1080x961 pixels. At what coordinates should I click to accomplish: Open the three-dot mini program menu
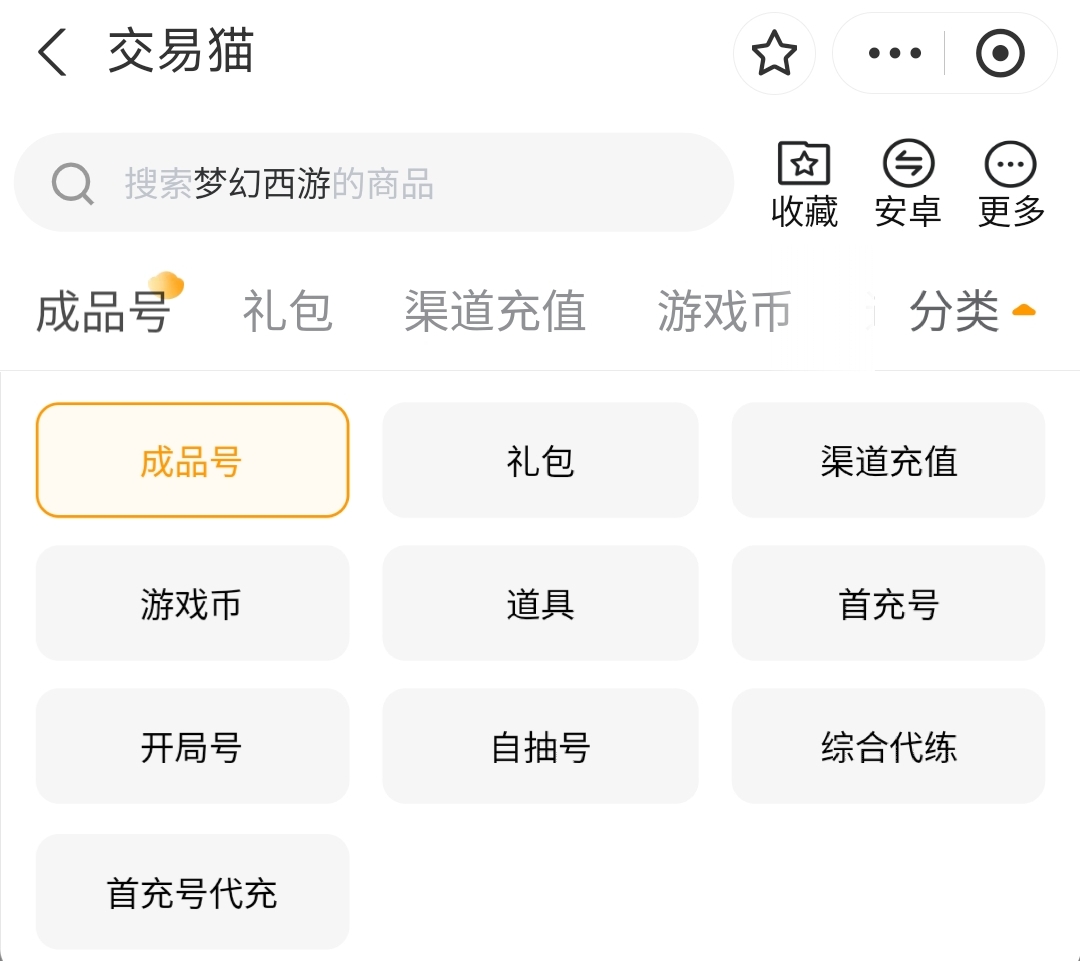pyautogui.click(x=894, y=53)
